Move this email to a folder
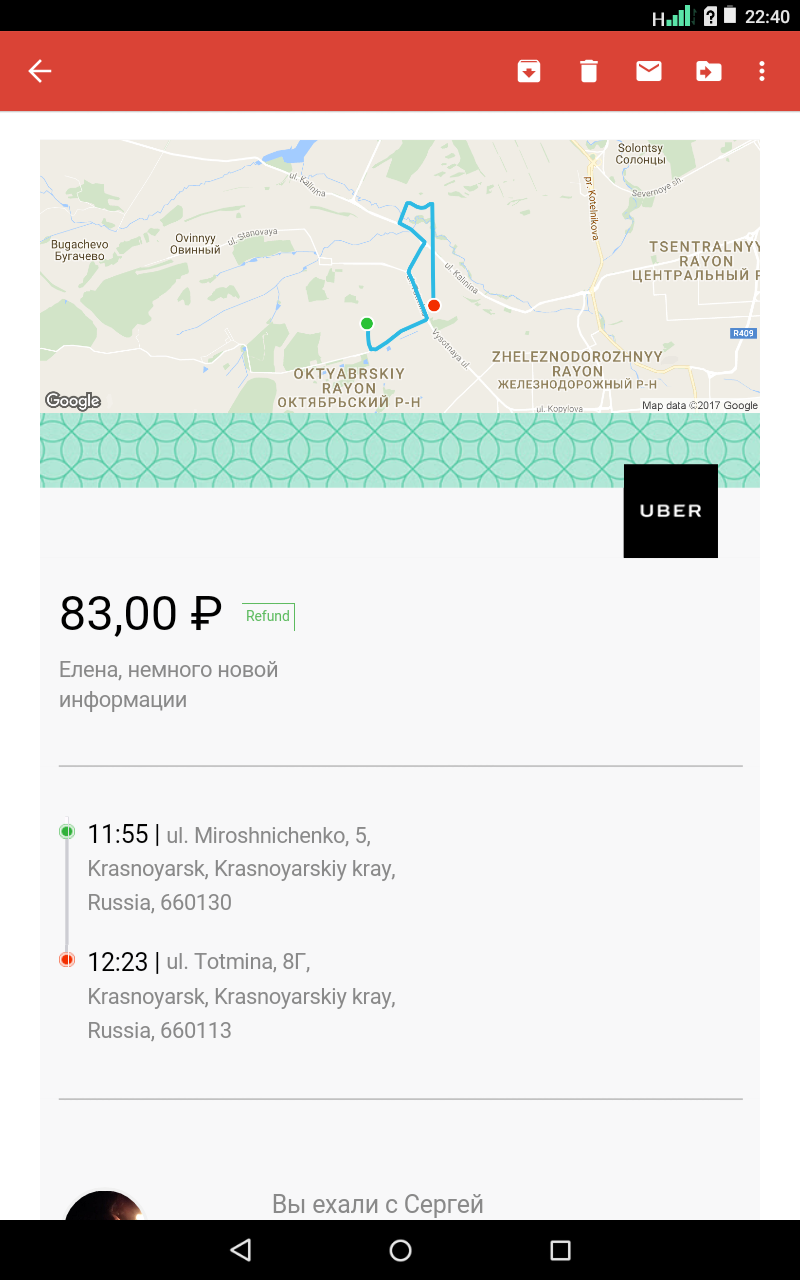Viewport: 800px width, 1280px height. pyautogui.click(x=709, y=71)
